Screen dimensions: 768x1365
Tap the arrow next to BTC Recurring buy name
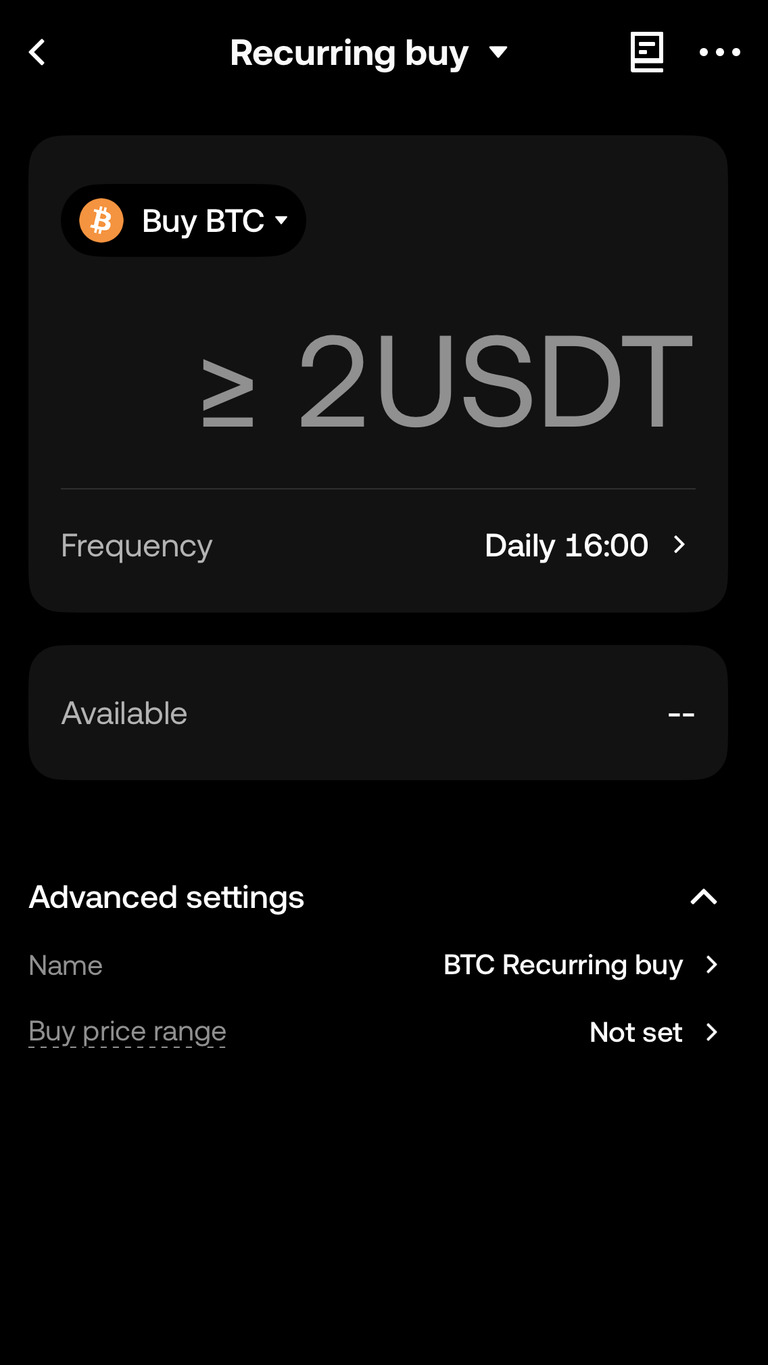point(712,964)
